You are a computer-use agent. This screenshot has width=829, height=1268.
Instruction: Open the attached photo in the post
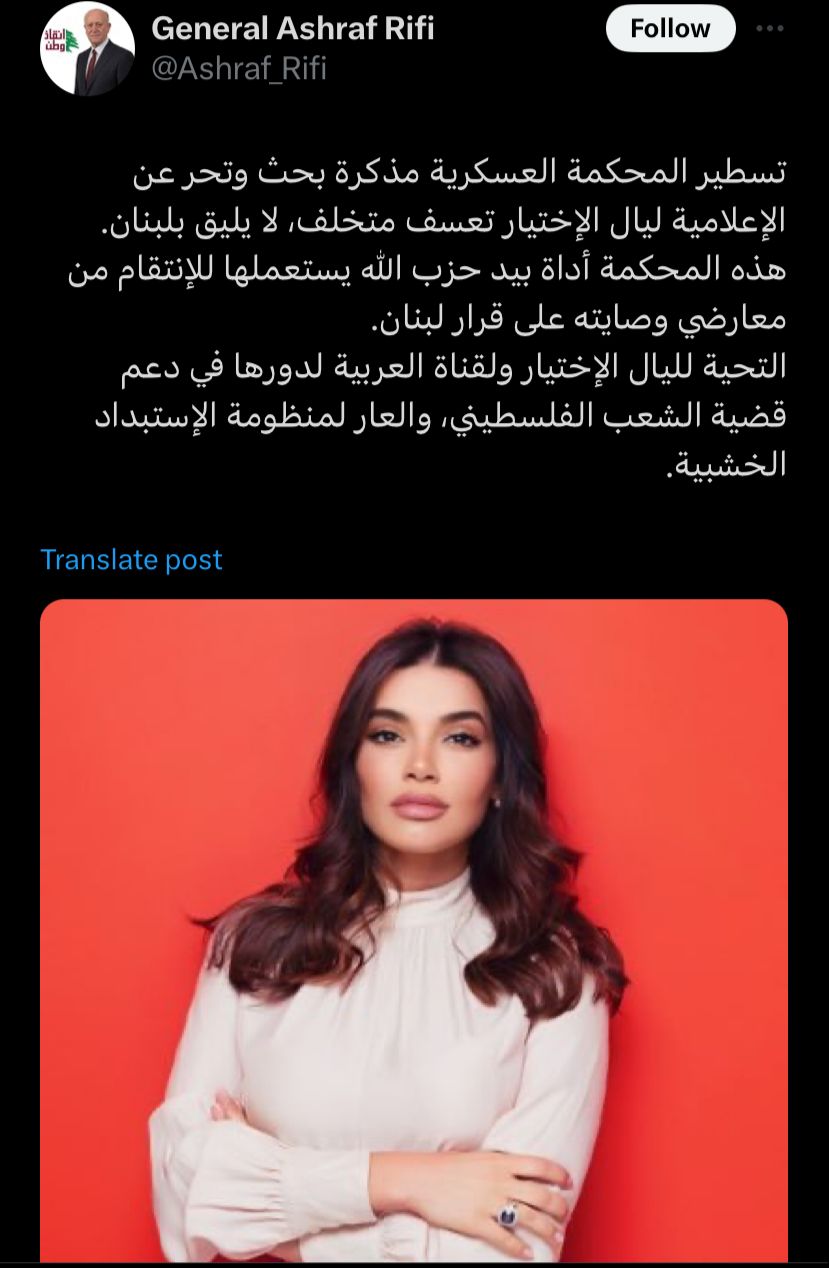414,930
